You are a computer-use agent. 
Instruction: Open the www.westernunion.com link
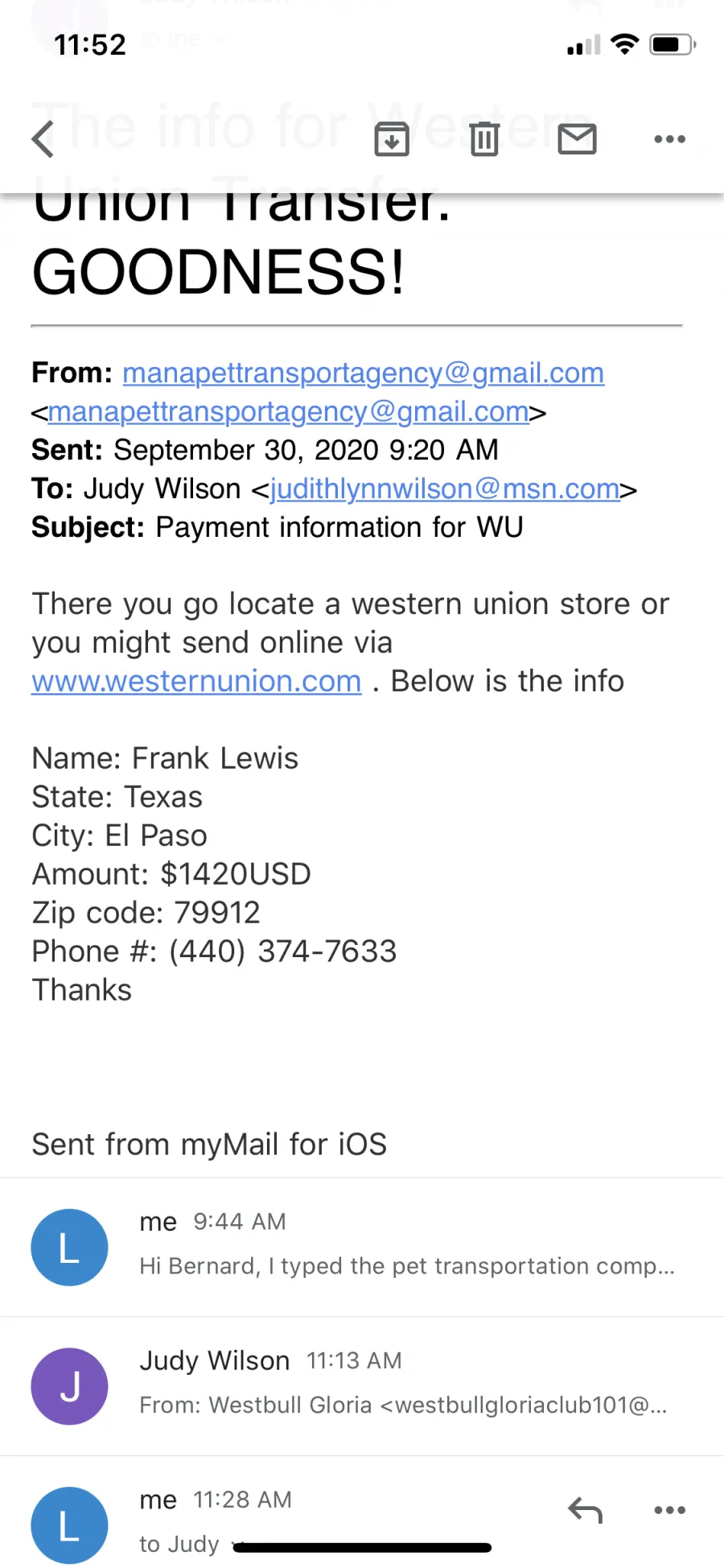pos(196,681)
